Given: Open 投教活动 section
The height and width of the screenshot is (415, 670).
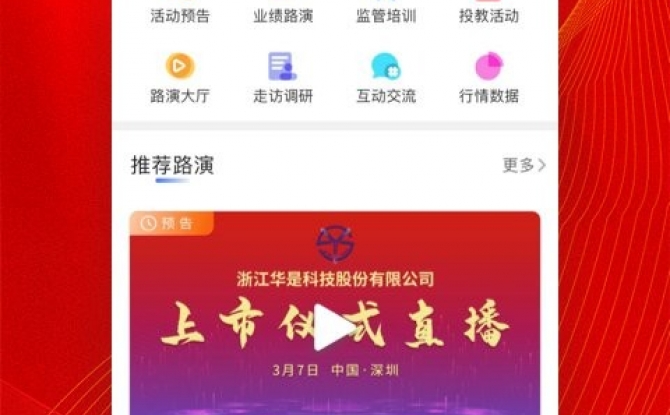Looking at the screenshot, I should 489,15.
